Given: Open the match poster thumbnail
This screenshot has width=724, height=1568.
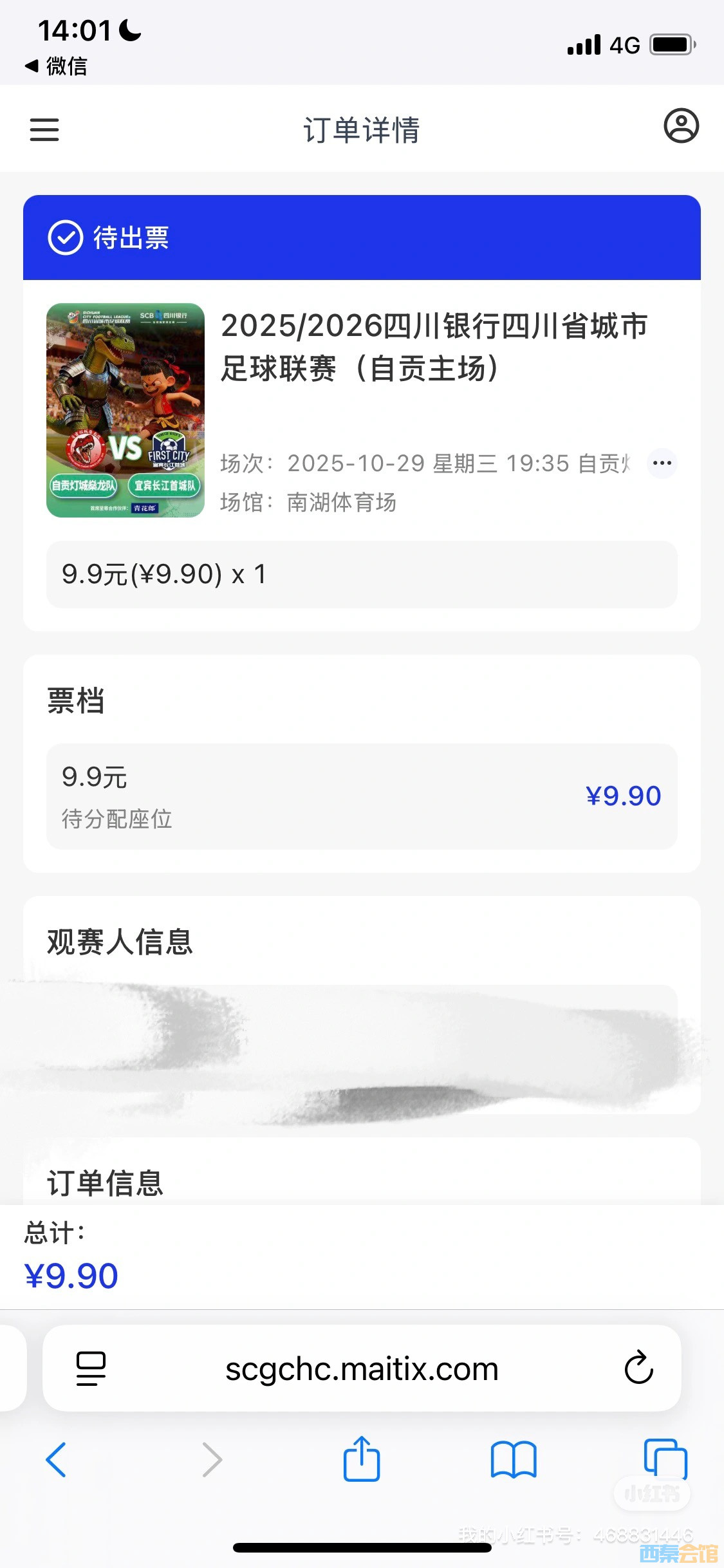Looking at the screenshot, I should 125,410.
